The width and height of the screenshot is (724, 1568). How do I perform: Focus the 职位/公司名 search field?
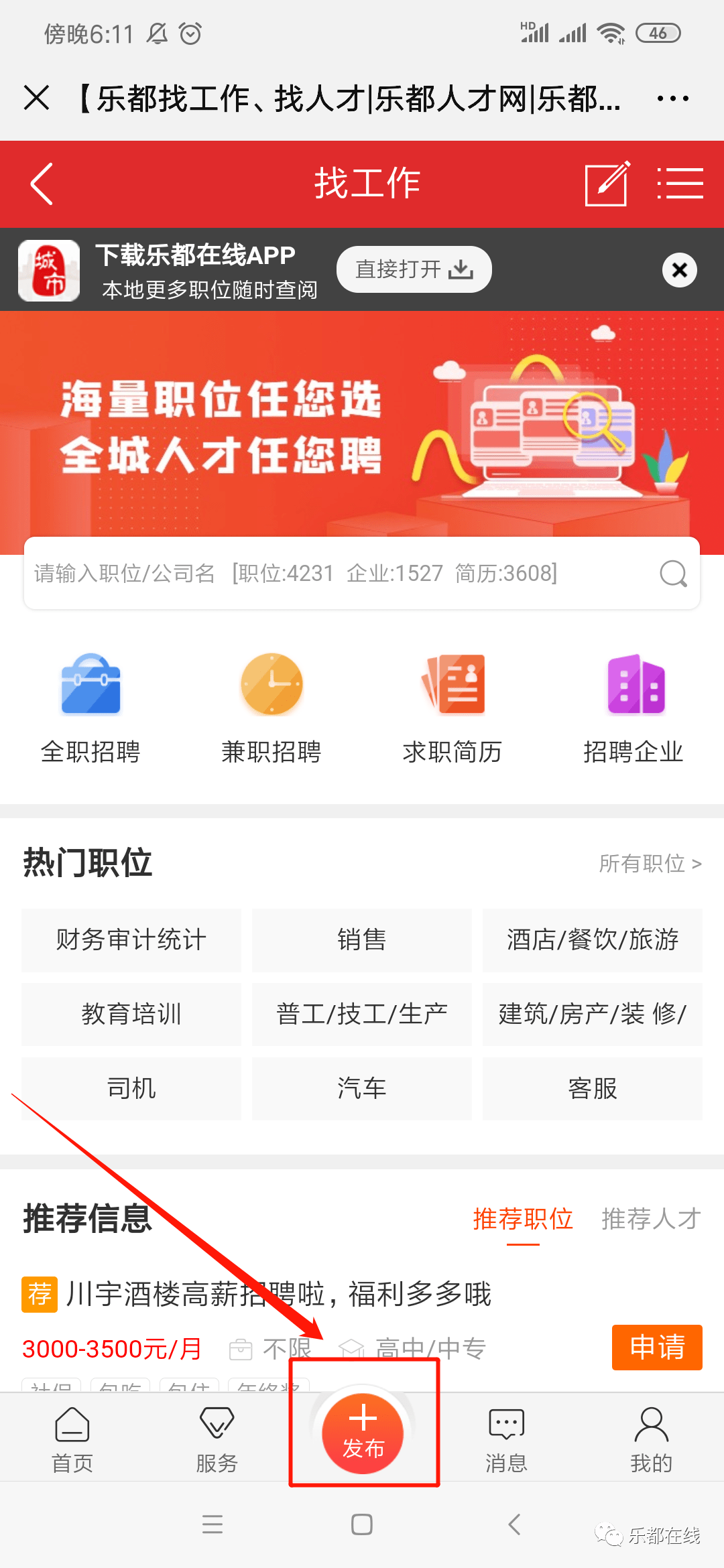[335, 574]
